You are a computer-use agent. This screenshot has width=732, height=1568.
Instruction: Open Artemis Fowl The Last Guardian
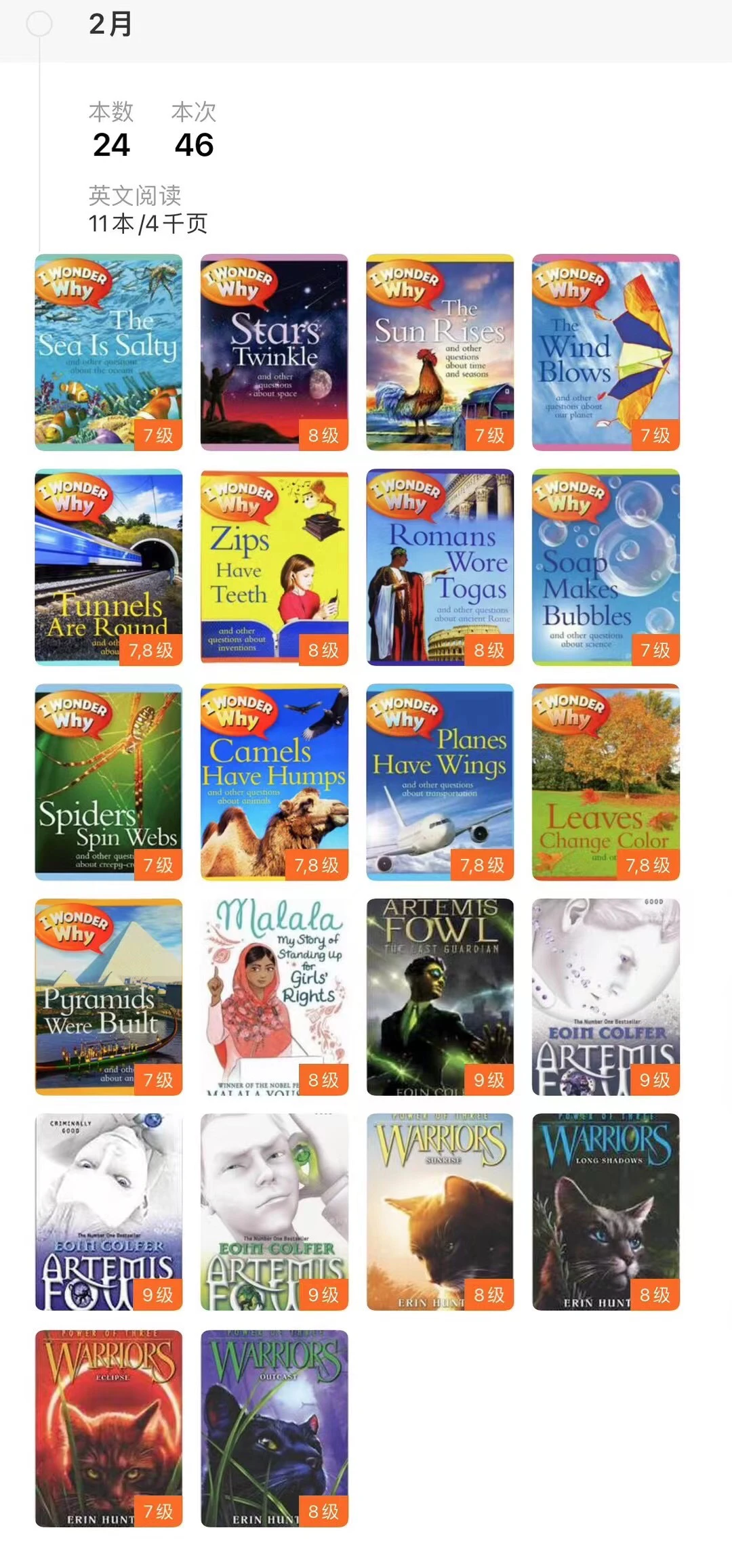click(440, 996)
